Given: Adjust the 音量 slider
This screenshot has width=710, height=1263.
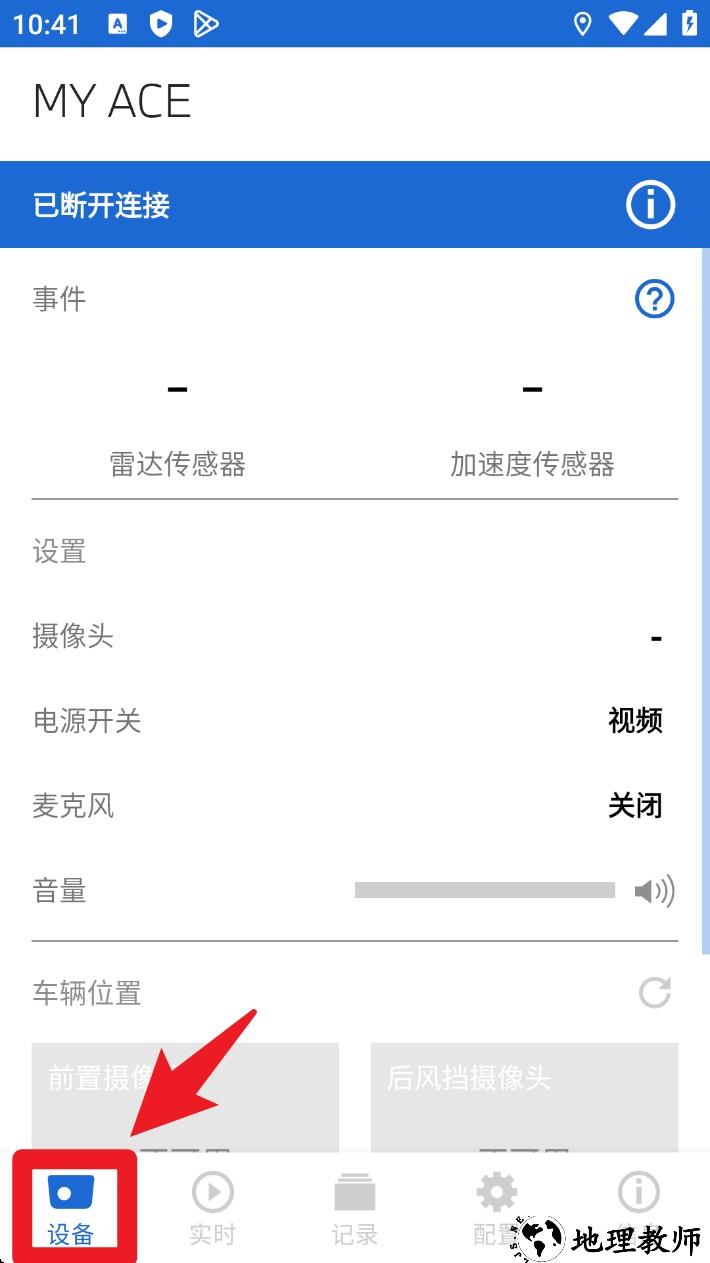Looking at the screenshot, I should 485,890.
